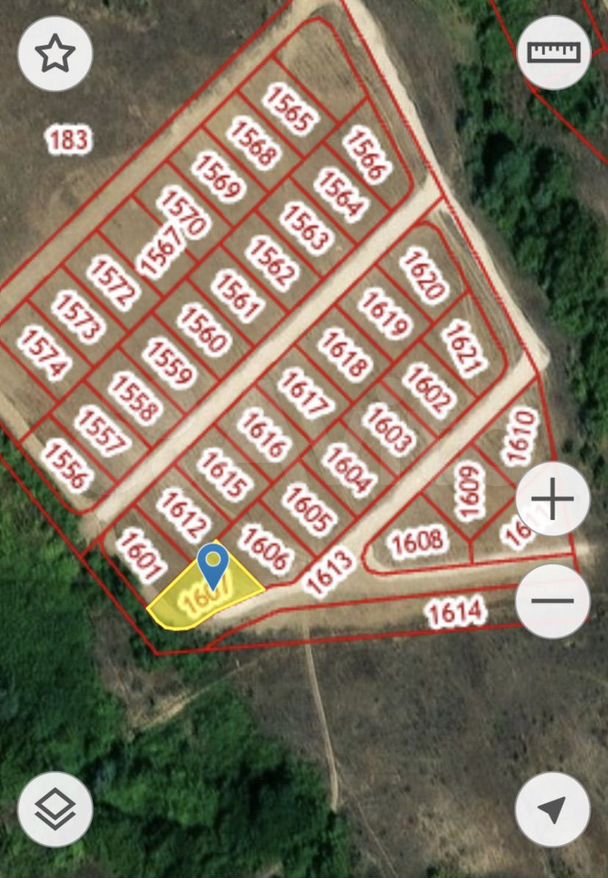Screen dimensions: 608x878
Task: Open the ruler measuring tool
Action: click(x=553, y=53)
